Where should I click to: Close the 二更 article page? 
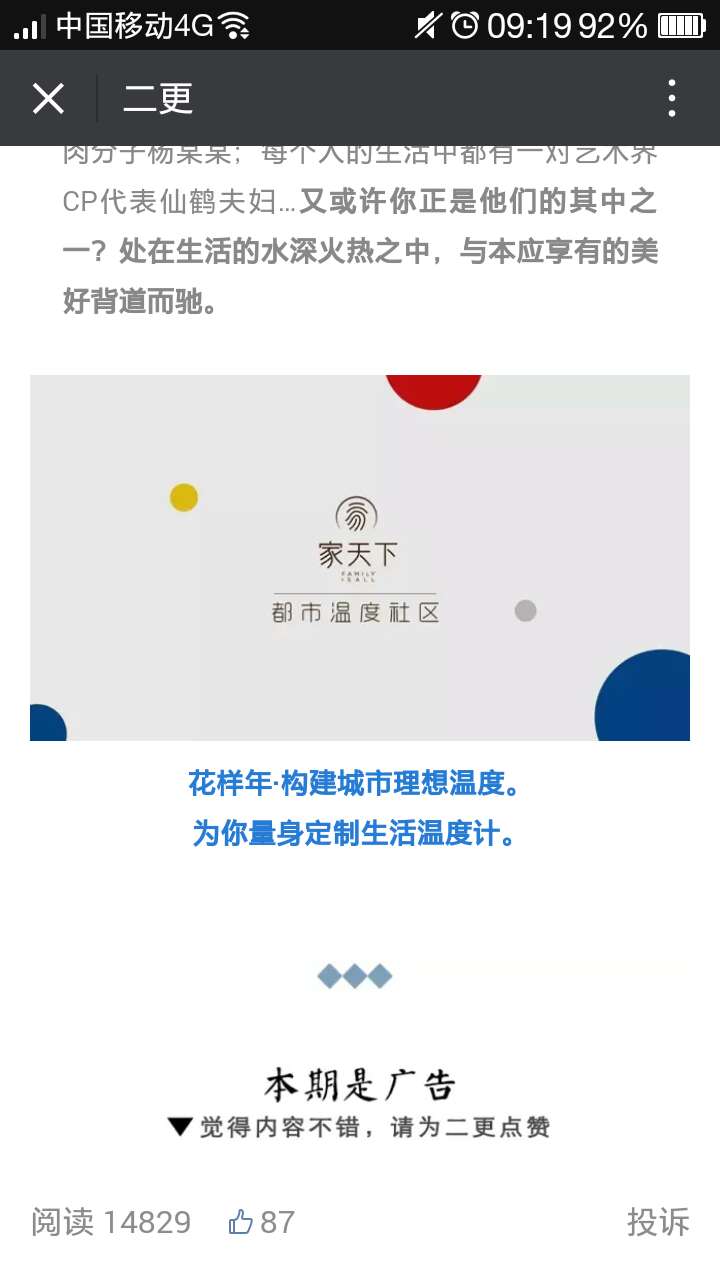click(48, 99)
